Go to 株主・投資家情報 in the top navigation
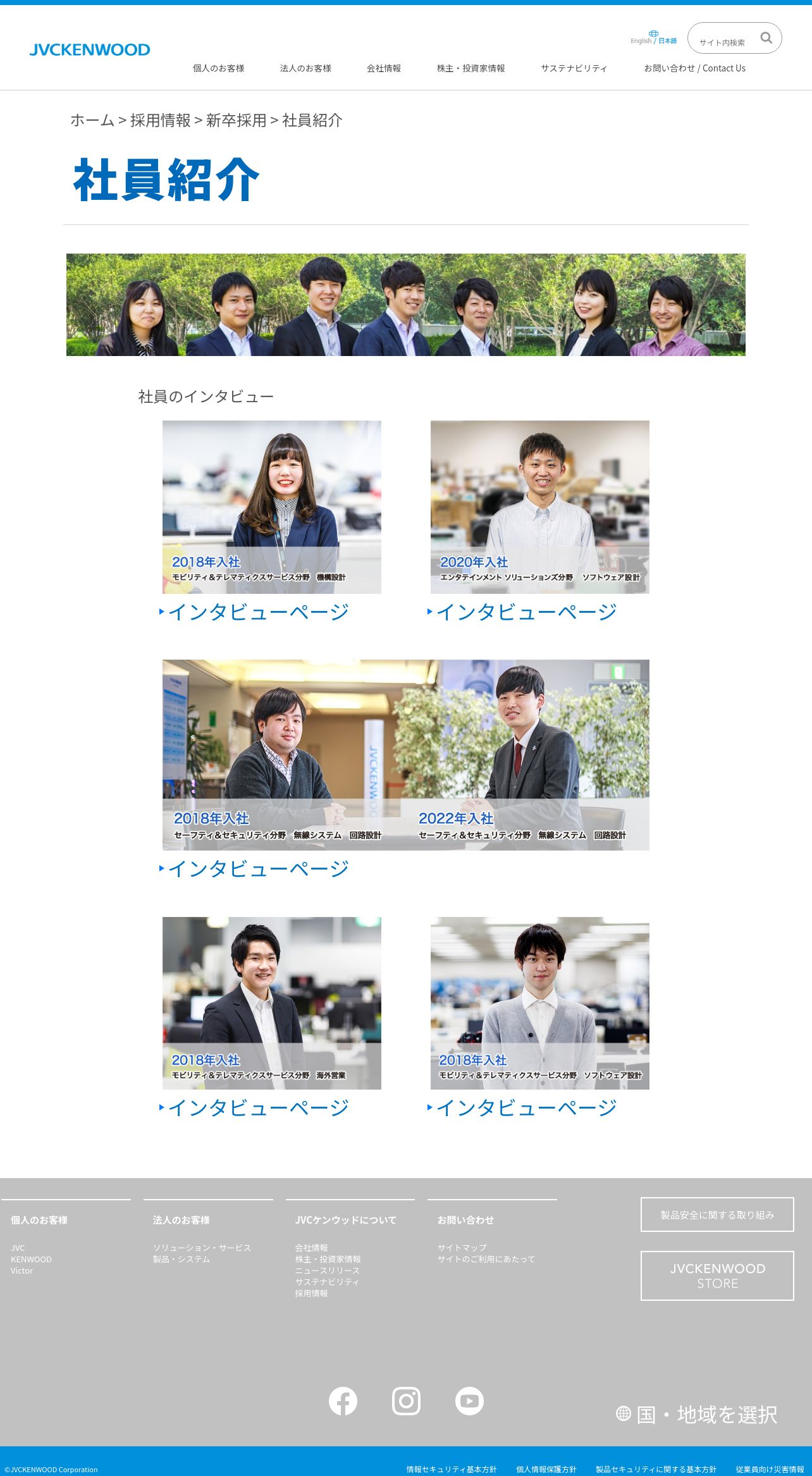Viewport: 812px width, 1476px height. tap(471, 68)
